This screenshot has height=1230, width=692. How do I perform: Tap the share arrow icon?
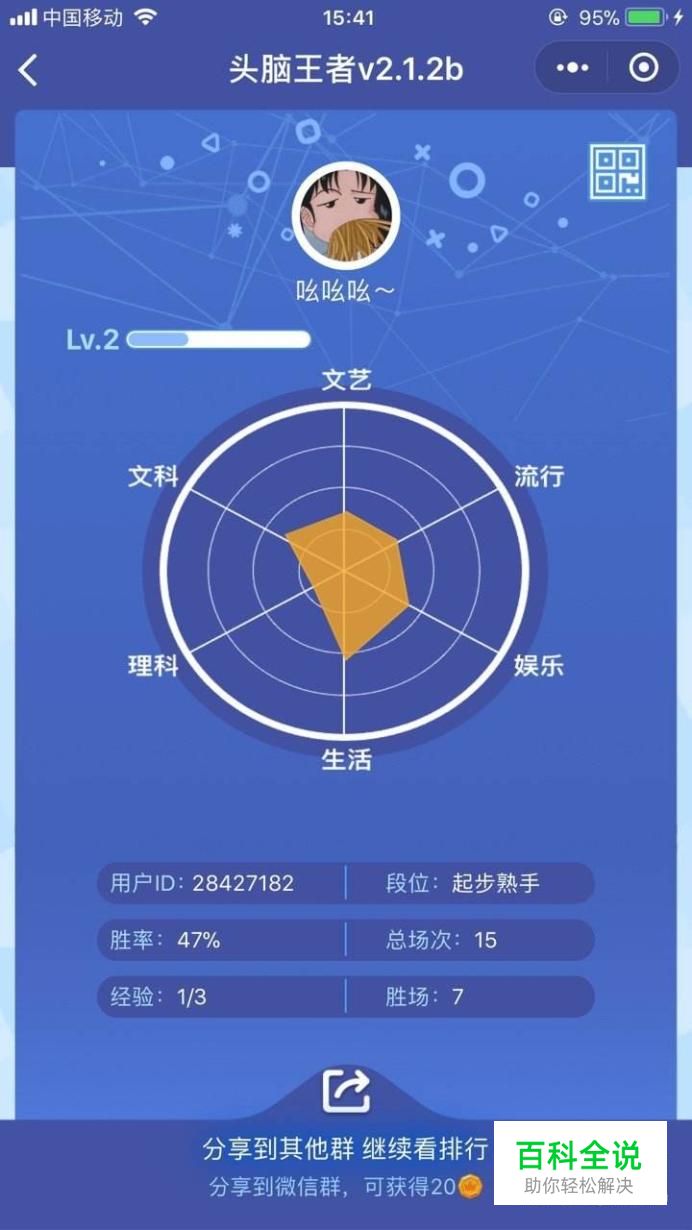346,1091
